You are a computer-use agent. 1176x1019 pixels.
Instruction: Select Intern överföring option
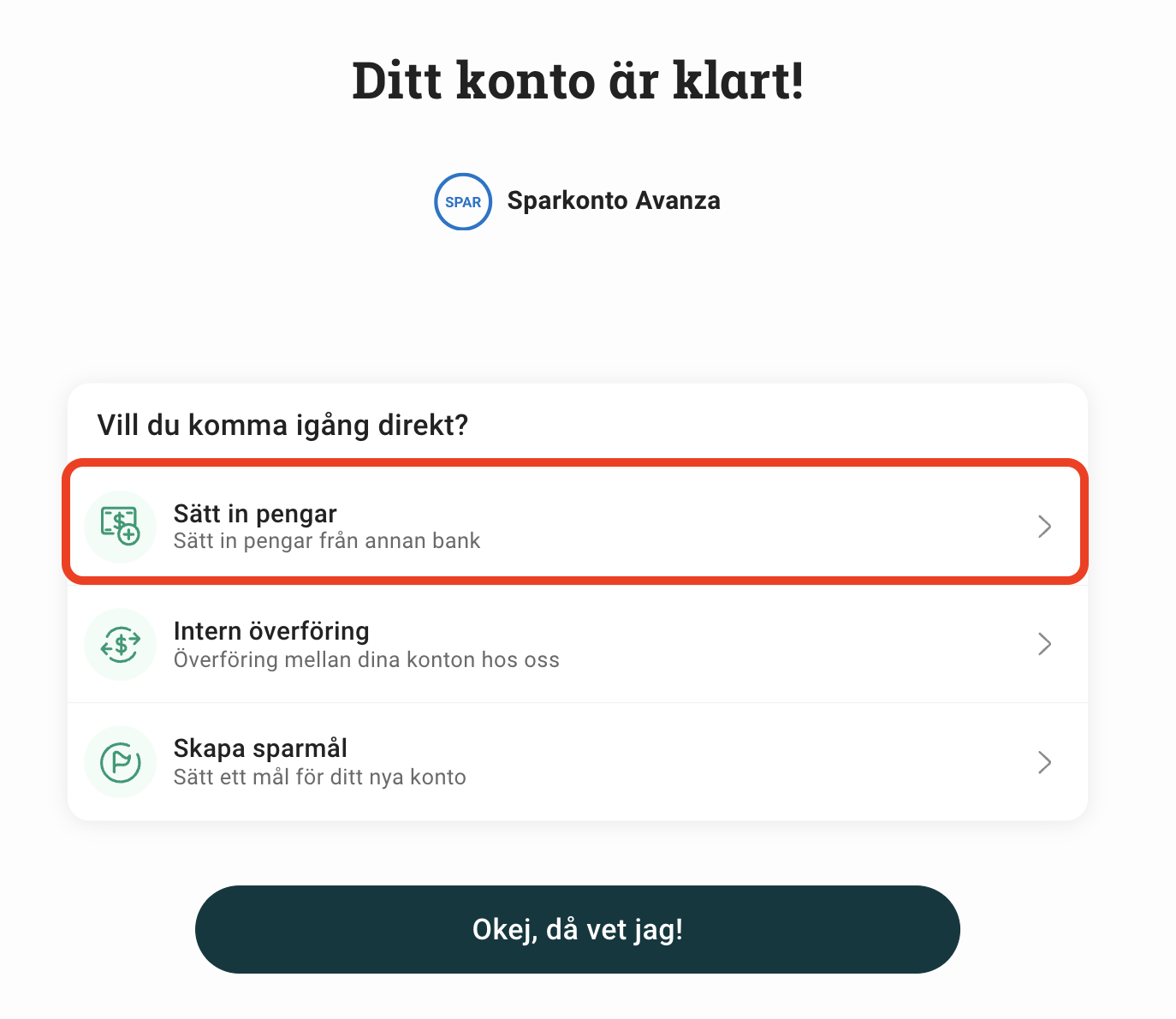tap(575, 644)
